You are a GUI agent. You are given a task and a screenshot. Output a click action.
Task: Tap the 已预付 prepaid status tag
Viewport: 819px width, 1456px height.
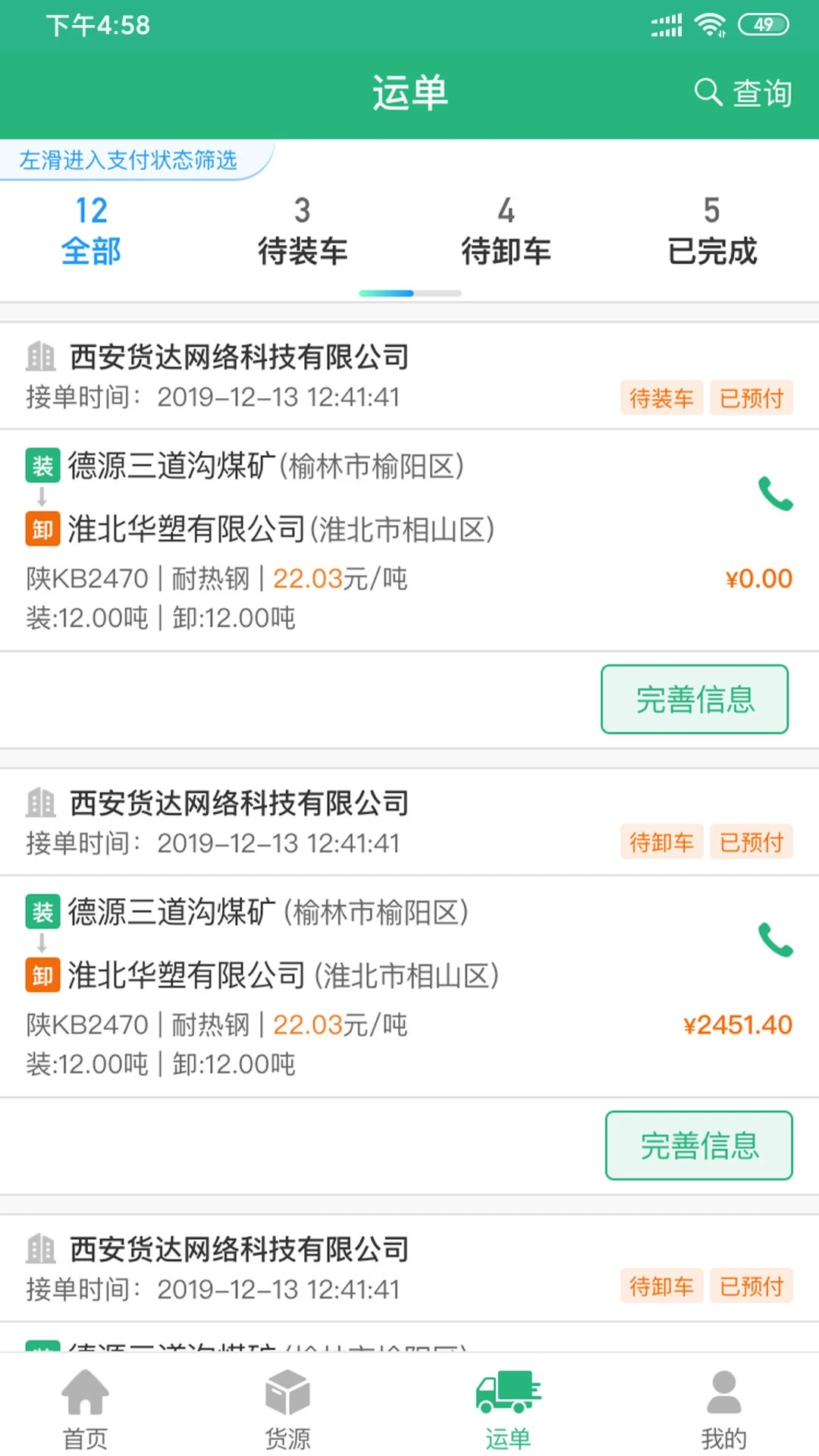pos(751,398)
